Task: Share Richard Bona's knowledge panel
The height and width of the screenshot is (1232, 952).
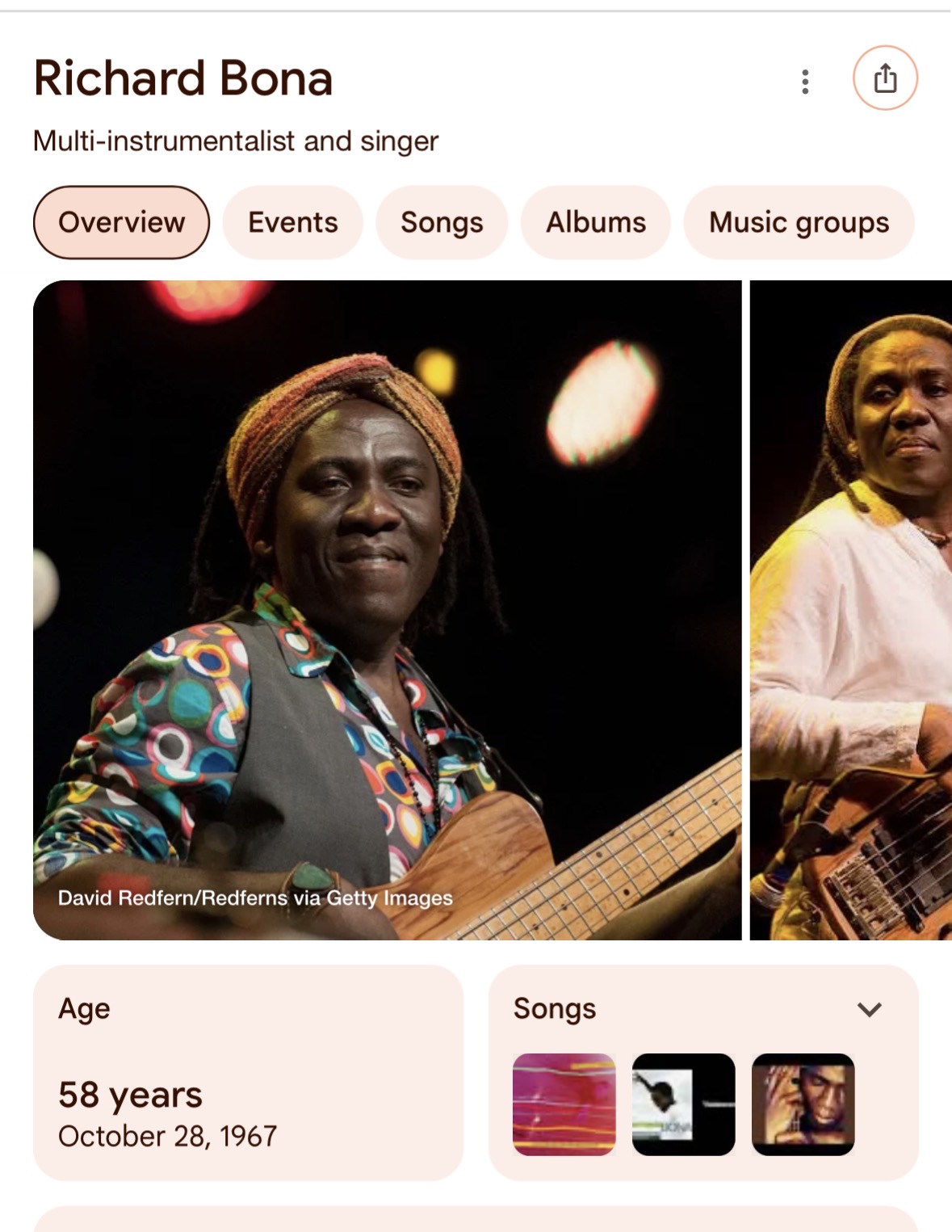Action: (885, 78)
